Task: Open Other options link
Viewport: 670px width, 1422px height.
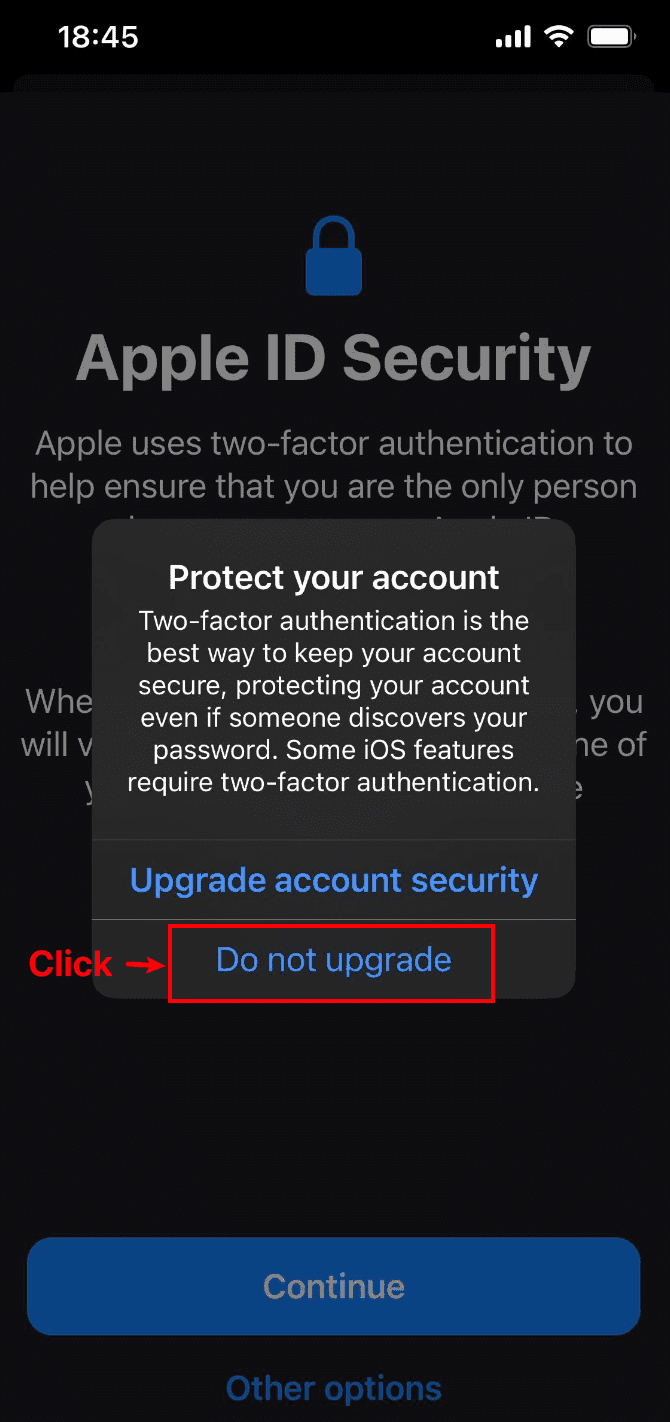Action: (333, 1388)
